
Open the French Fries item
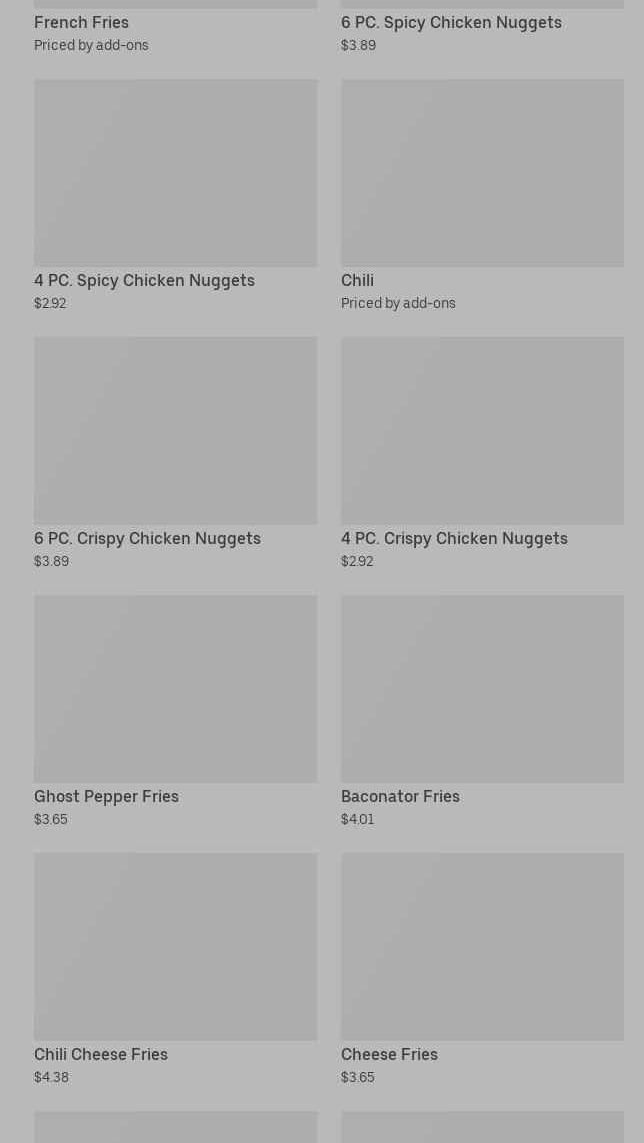pos(82,22)
